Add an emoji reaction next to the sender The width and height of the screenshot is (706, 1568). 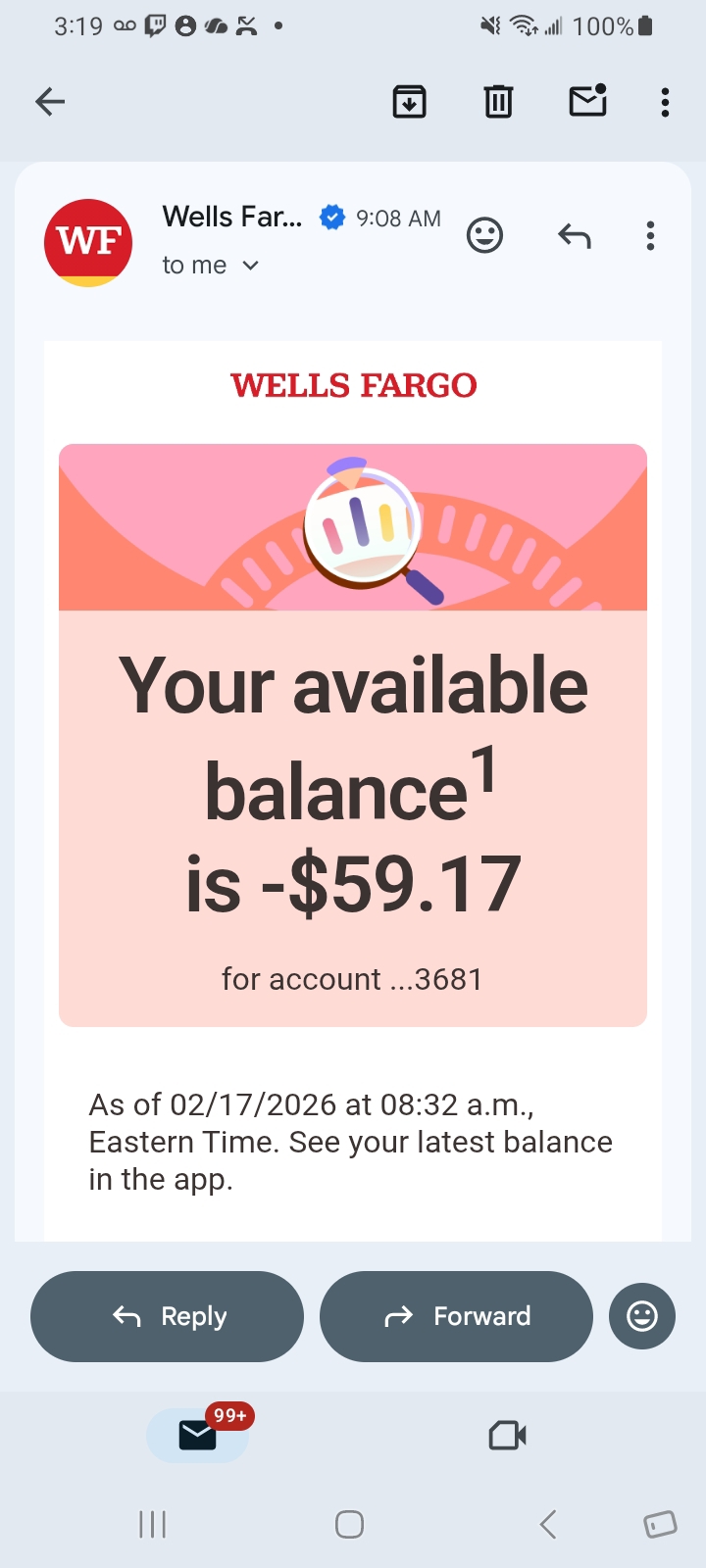pyautogui.click(x=484, y=235)
